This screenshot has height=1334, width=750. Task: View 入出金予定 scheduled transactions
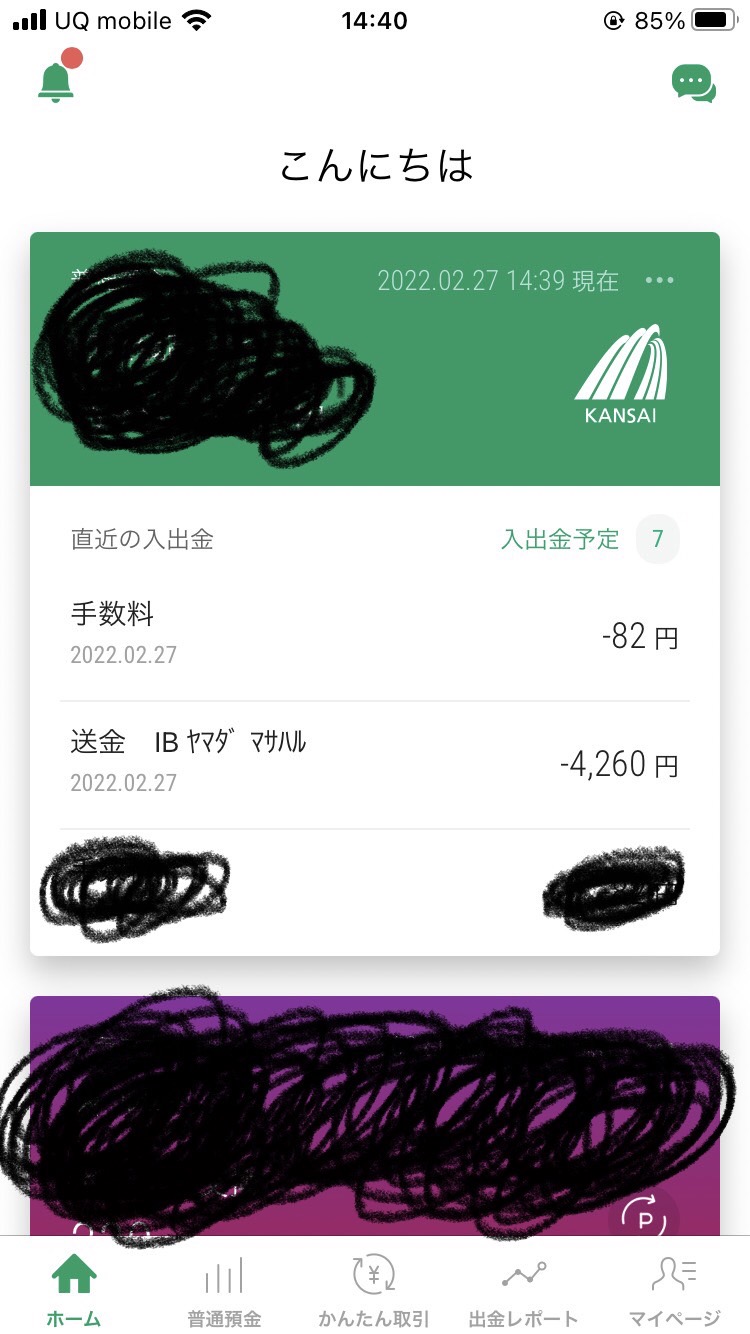(x=589, y=540)
